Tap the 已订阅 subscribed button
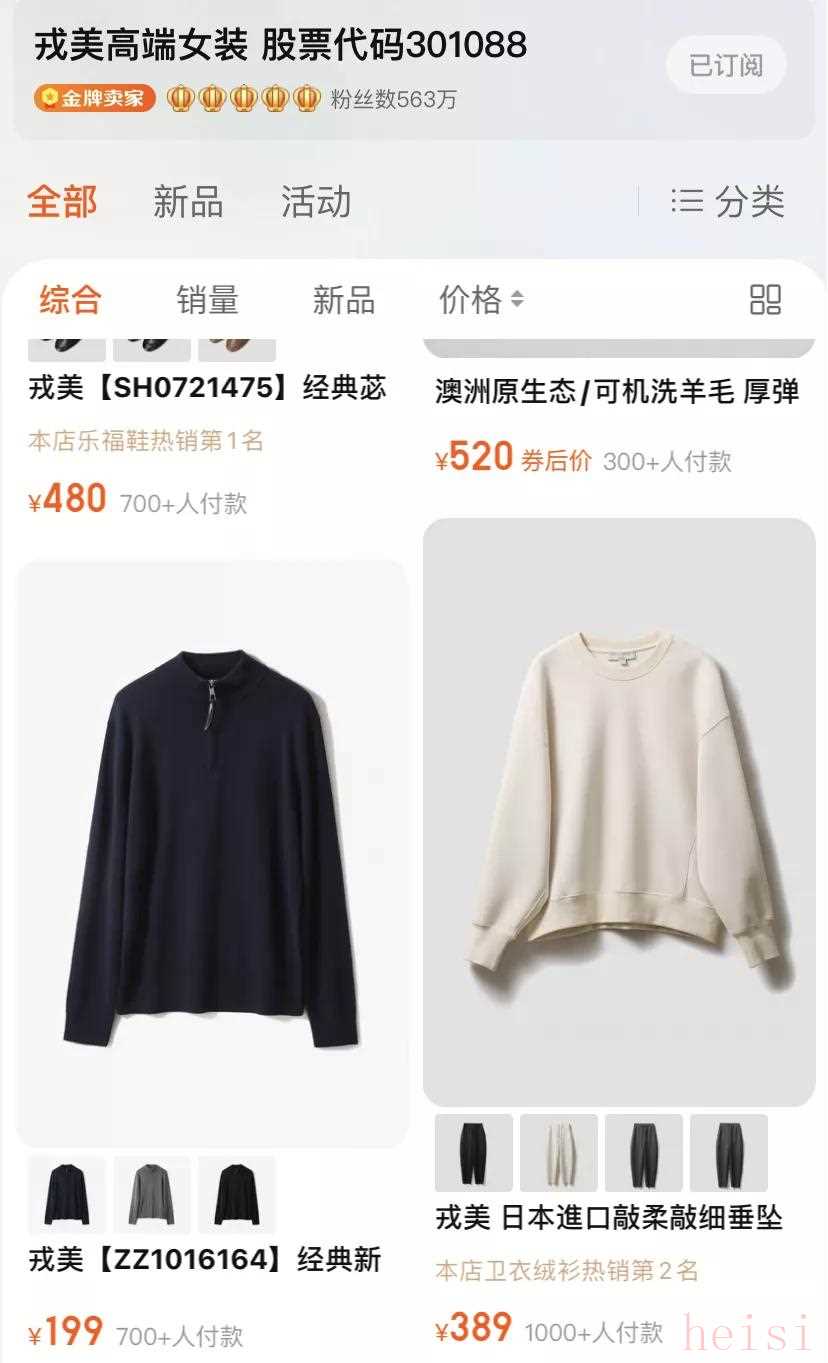Screen dimensions: 828x1363 point(726,65)
